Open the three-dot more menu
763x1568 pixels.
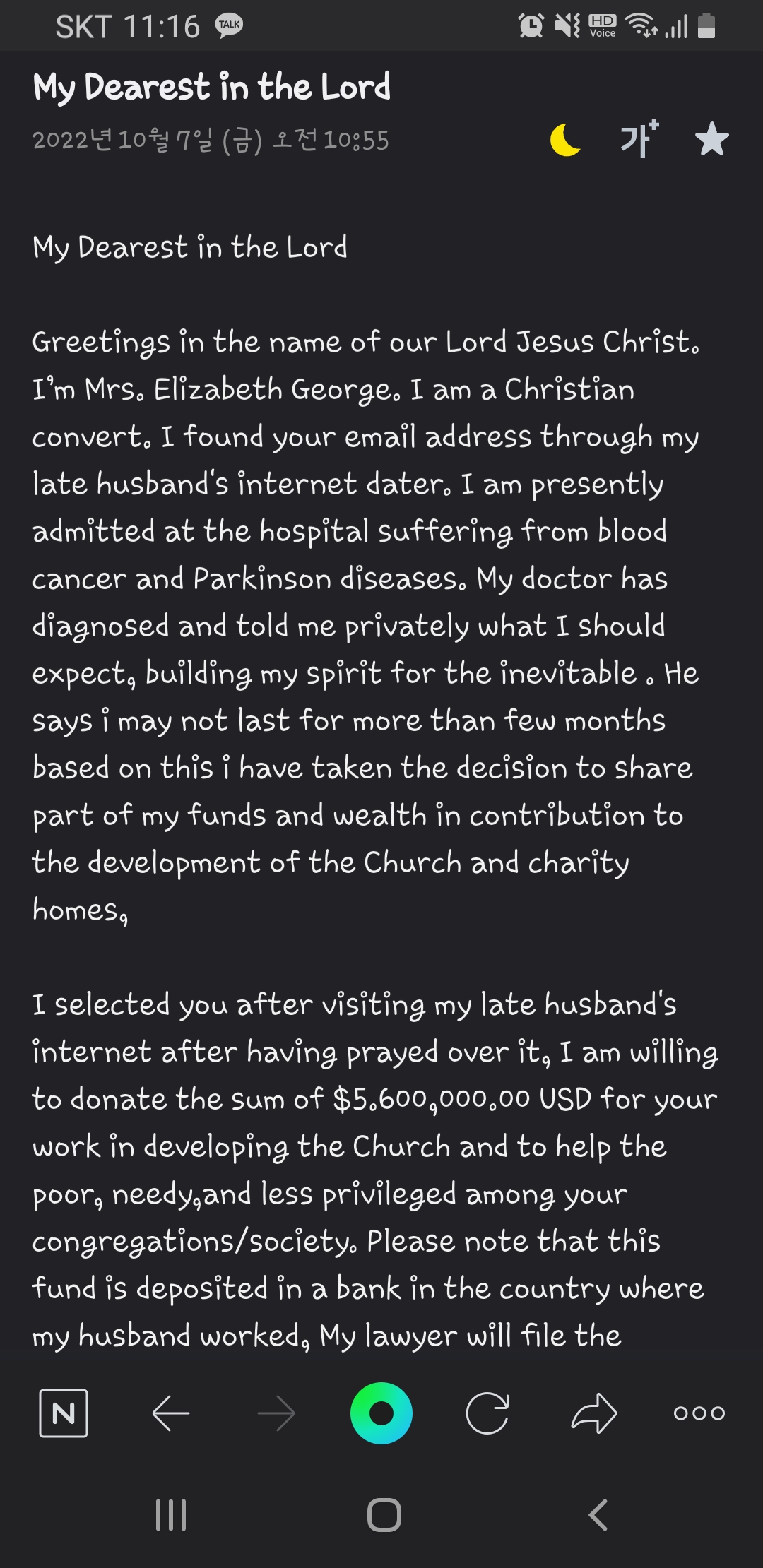click(x=699, y=1413)
